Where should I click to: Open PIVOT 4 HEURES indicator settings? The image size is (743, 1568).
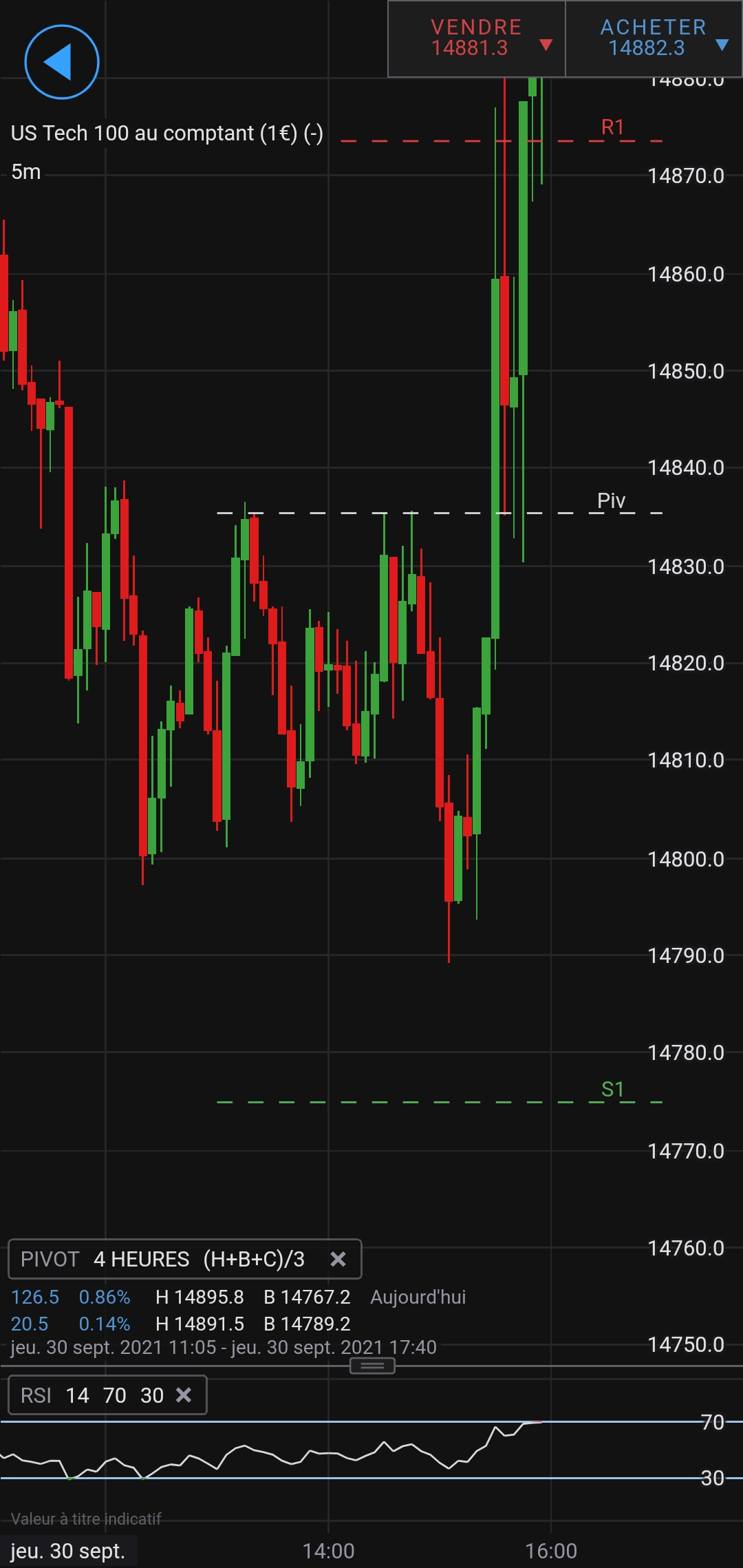tap(163, 1259)
